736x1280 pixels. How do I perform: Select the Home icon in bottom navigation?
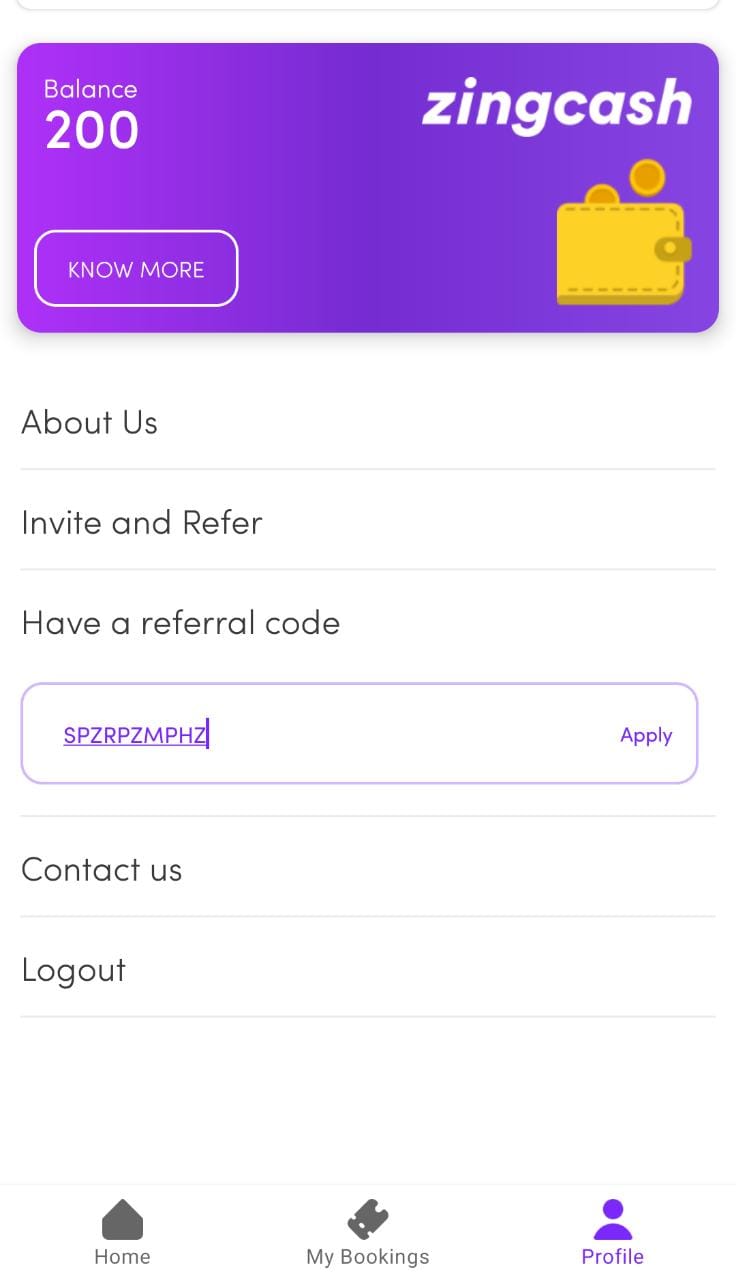click(x=122, y=1218)
